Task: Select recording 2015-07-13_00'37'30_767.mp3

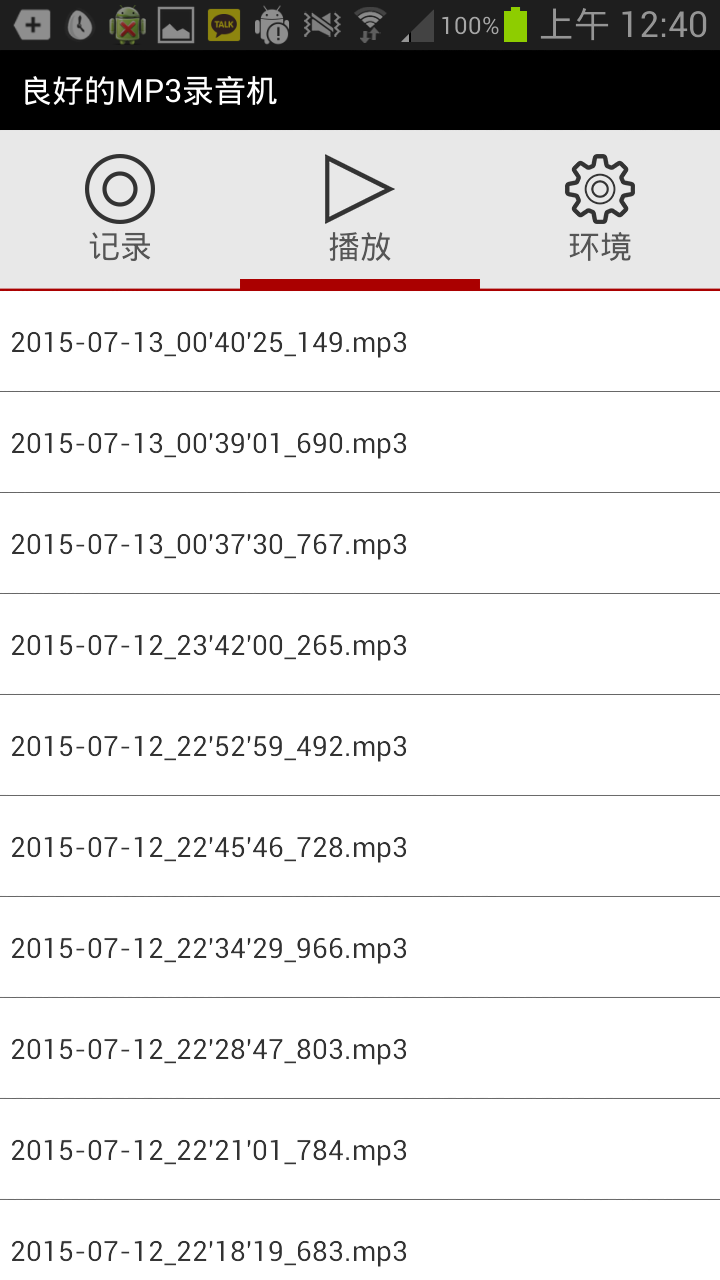Action: (209, 544)
